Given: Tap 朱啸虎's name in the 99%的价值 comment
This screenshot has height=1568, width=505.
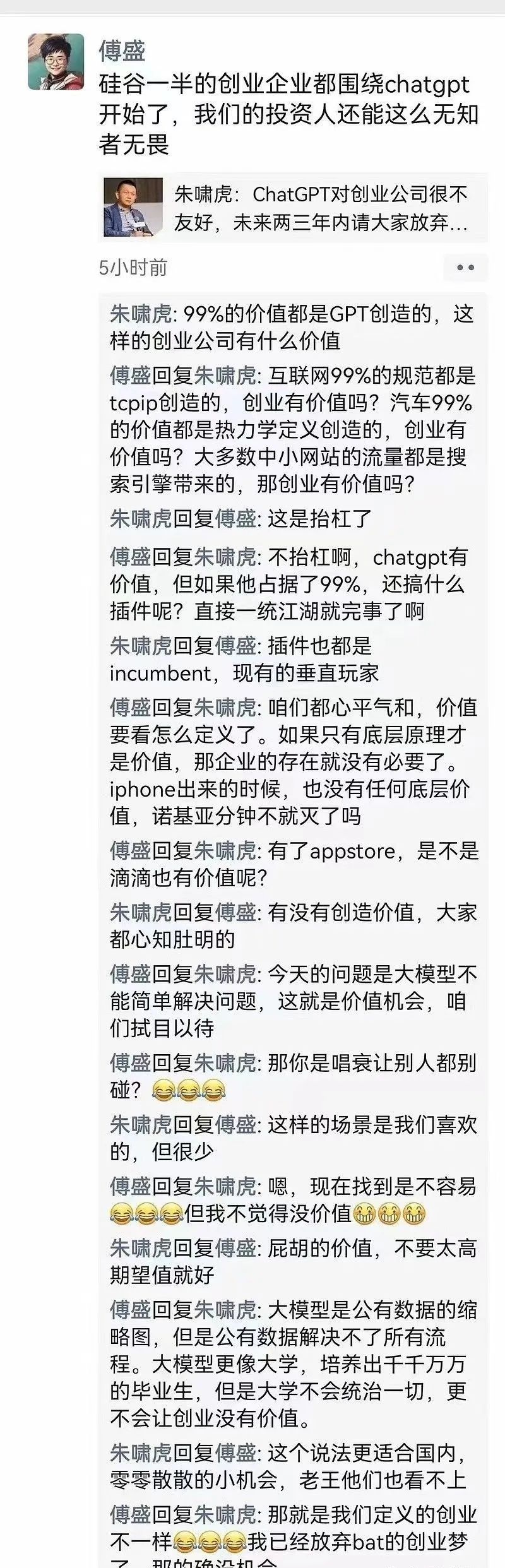Looking at the screenshot, I should (140, 314).
